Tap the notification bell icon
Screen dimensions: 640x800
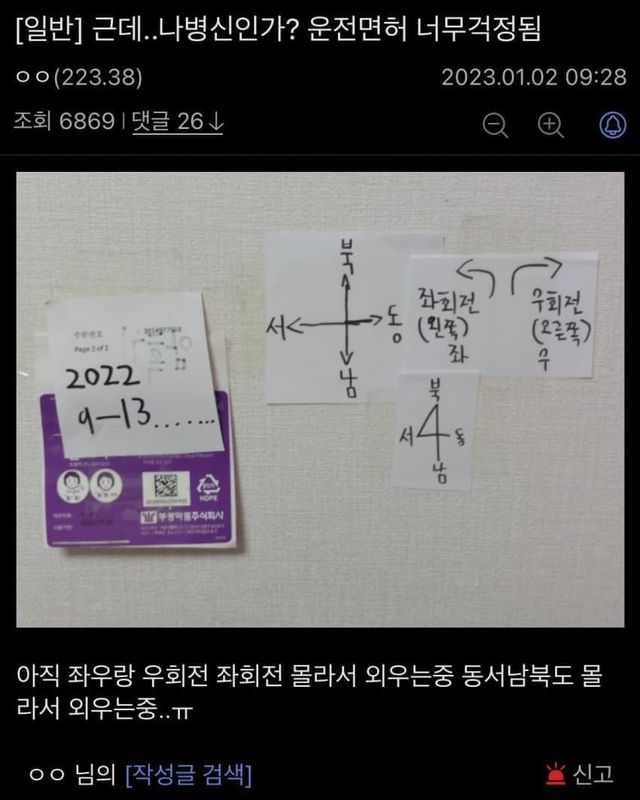609,124
